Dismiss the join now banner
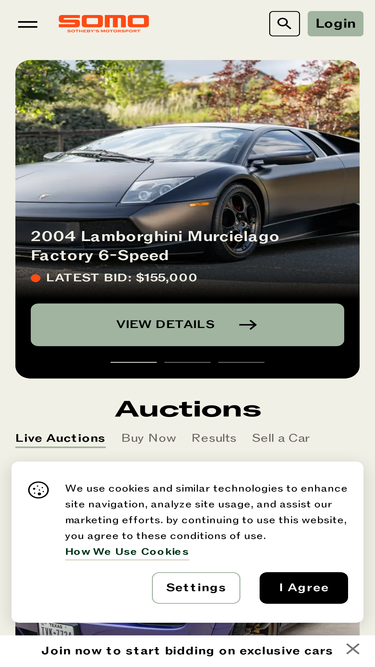Image resolution: width=375 pixels, height=667 pixels. click(352, 649)
